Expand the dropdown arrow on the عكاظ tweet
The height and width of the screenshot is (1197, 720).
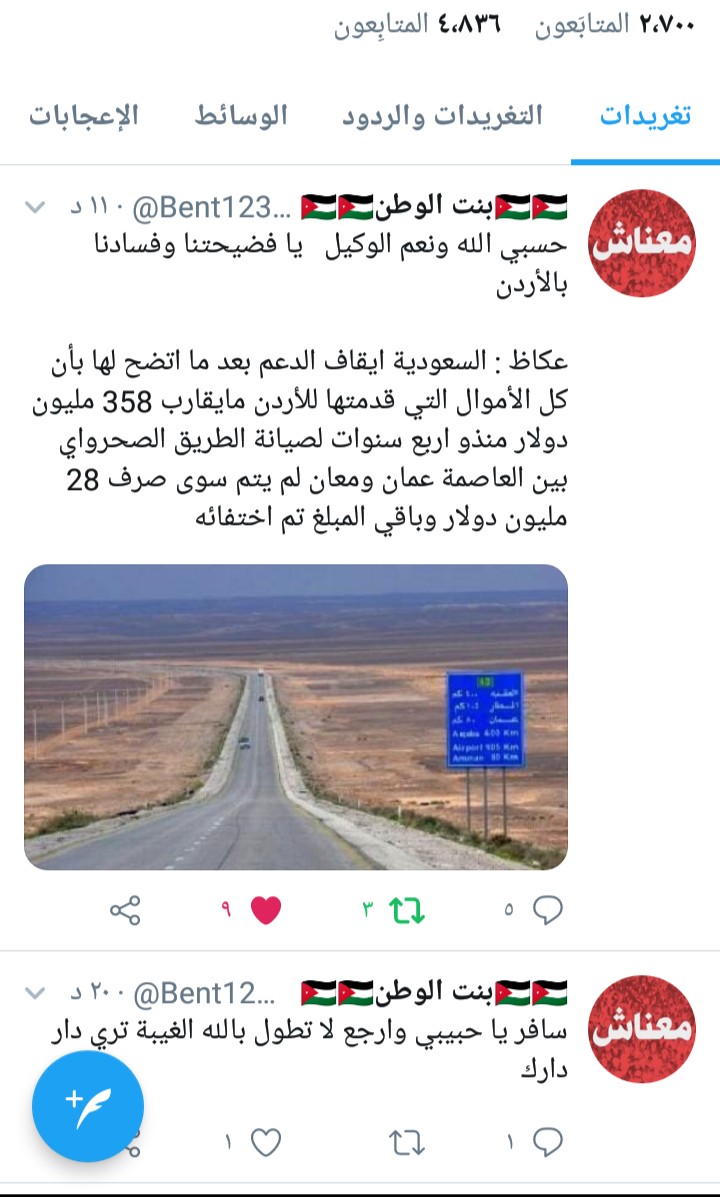(x=35, y=207)
